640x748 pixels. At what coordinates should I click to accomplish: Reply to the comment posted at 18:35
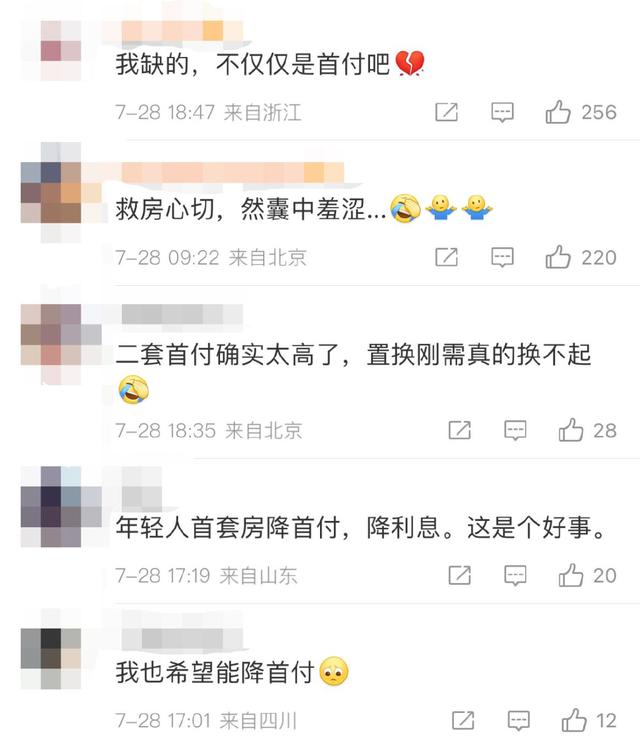515,430
